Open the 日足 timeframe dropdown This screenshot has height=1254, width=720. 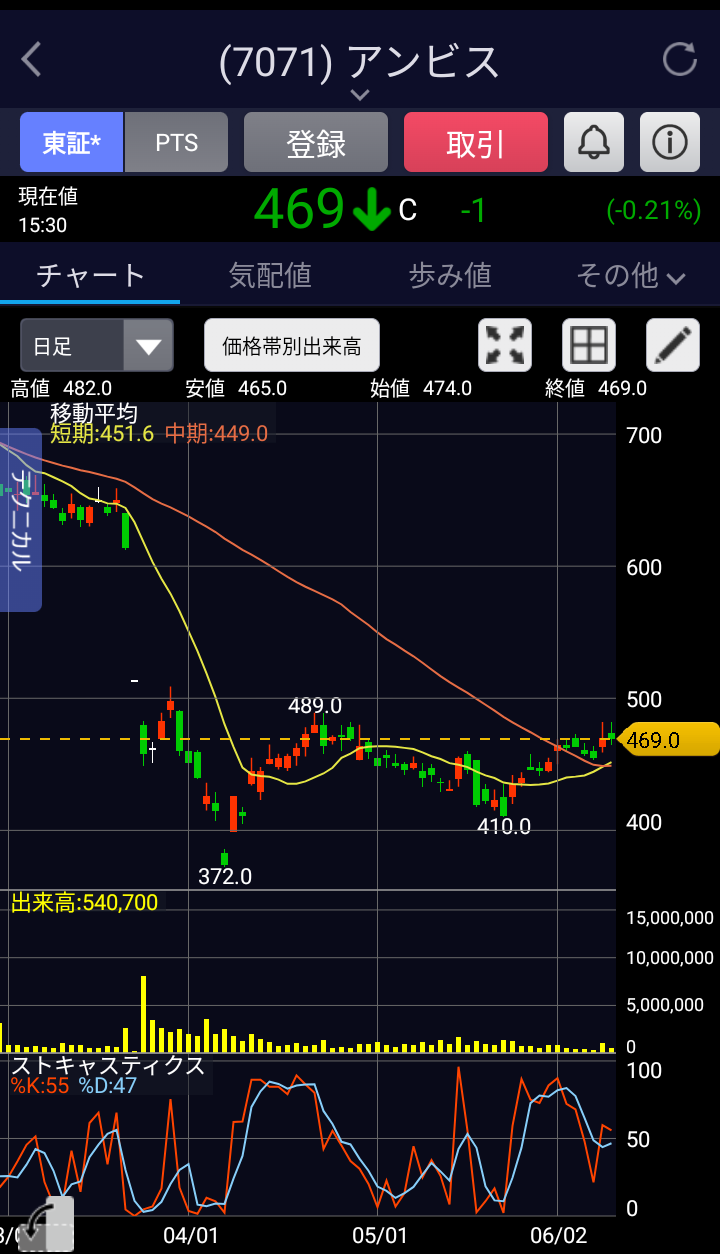97,346
